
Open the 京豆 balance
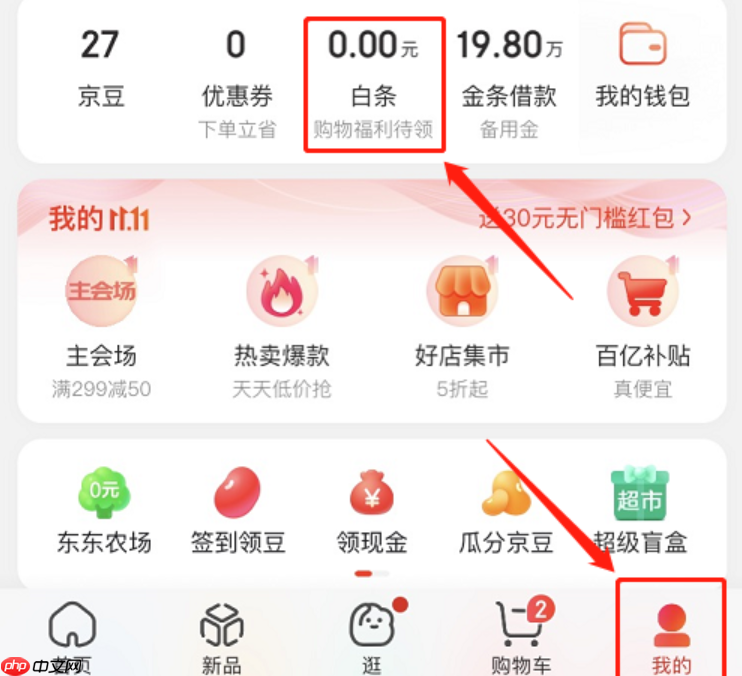[99, 70]
